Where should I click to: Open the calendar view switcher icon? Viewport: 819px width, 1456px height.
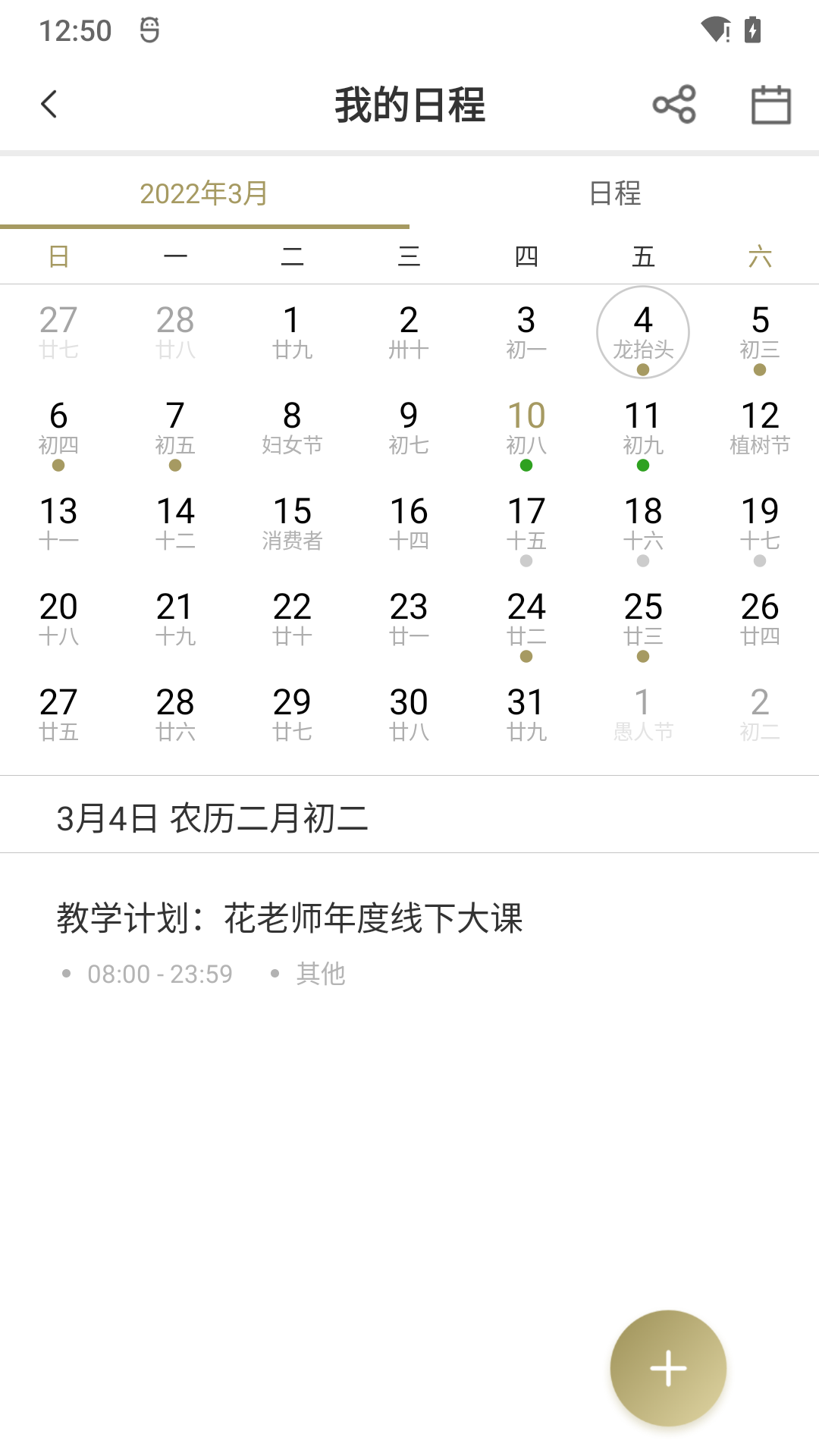coord(771,105)
